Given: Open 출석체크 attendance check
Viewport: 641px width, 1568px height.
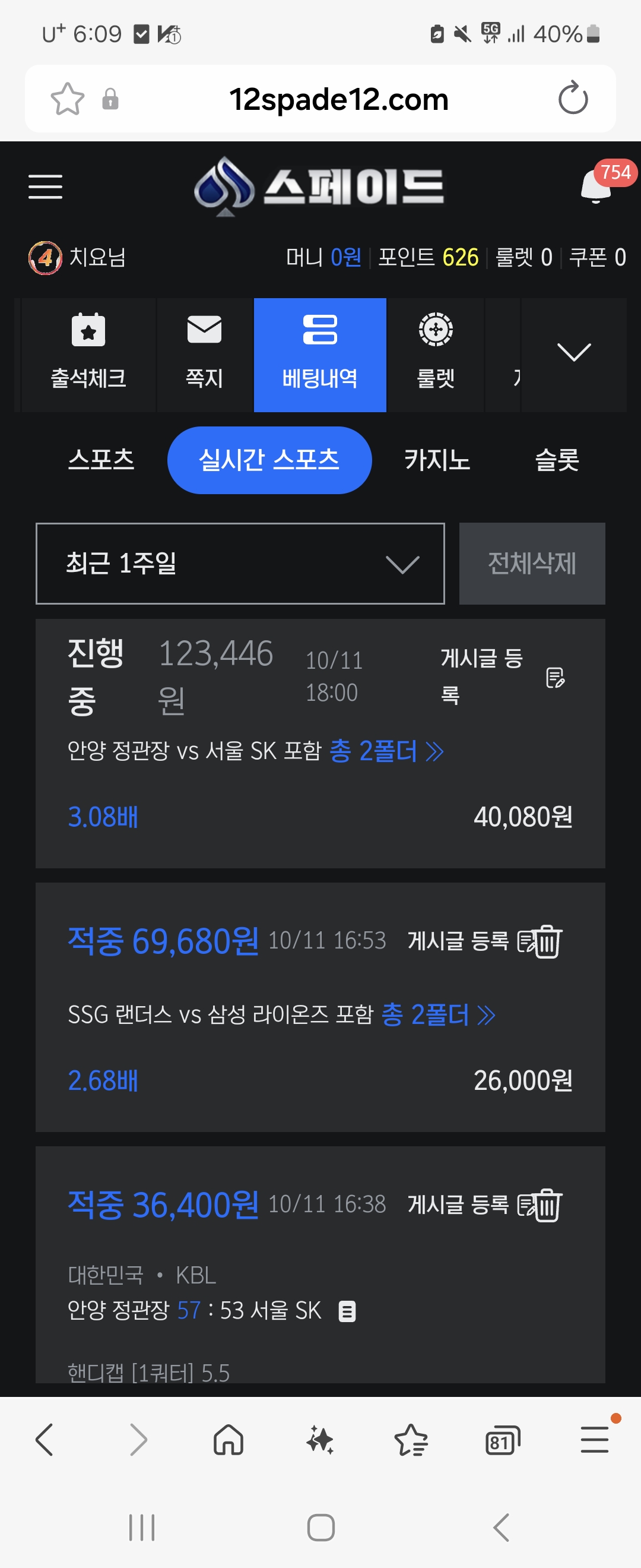Looking at the screenshot, I should pyautogui.click(x=88, y=354).
